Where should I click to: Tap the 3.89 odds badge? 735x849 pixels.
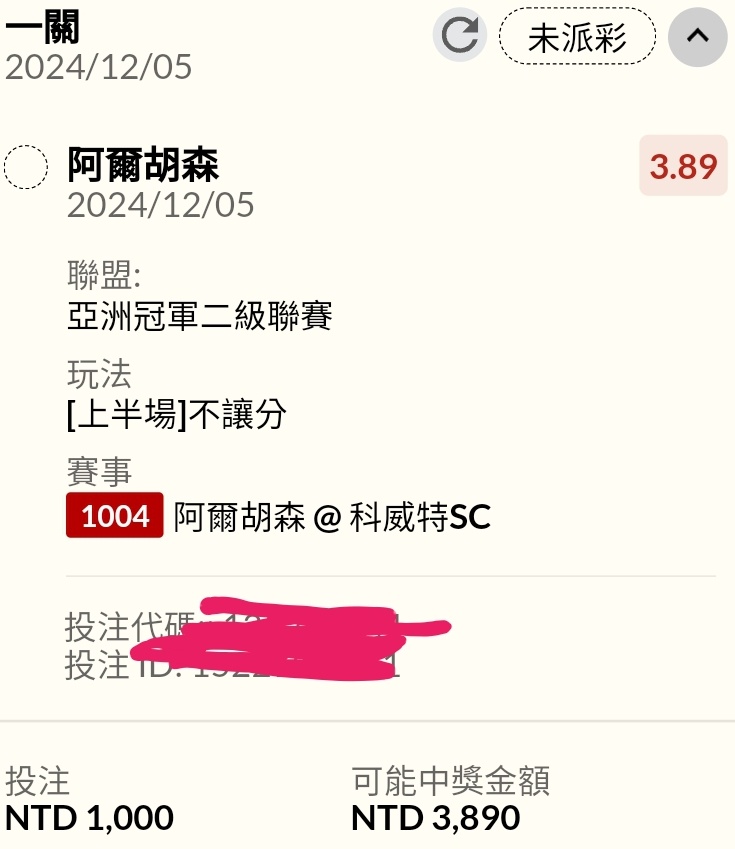683,166
